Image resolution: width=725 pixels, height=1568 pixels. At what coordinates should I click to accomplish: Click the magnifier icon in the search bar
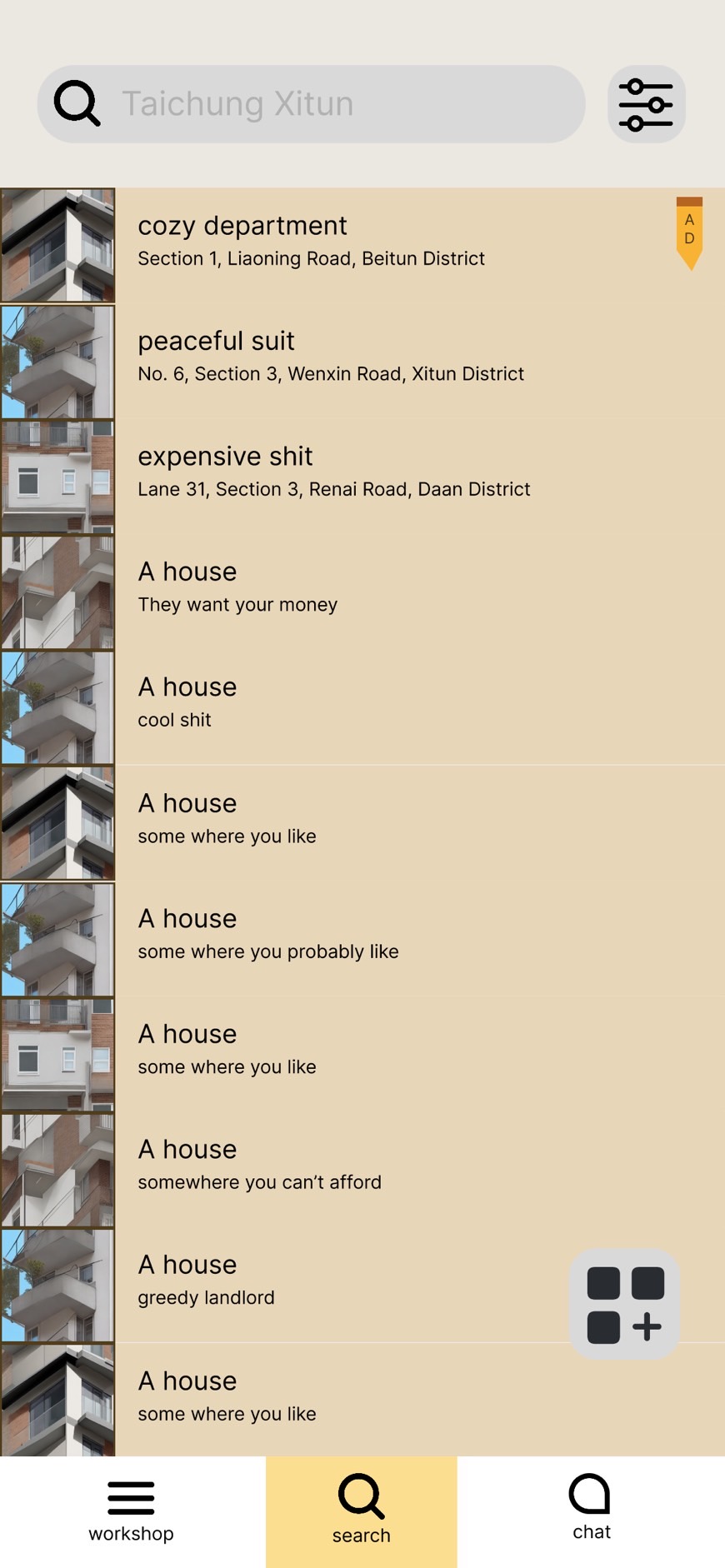point(76,102)
